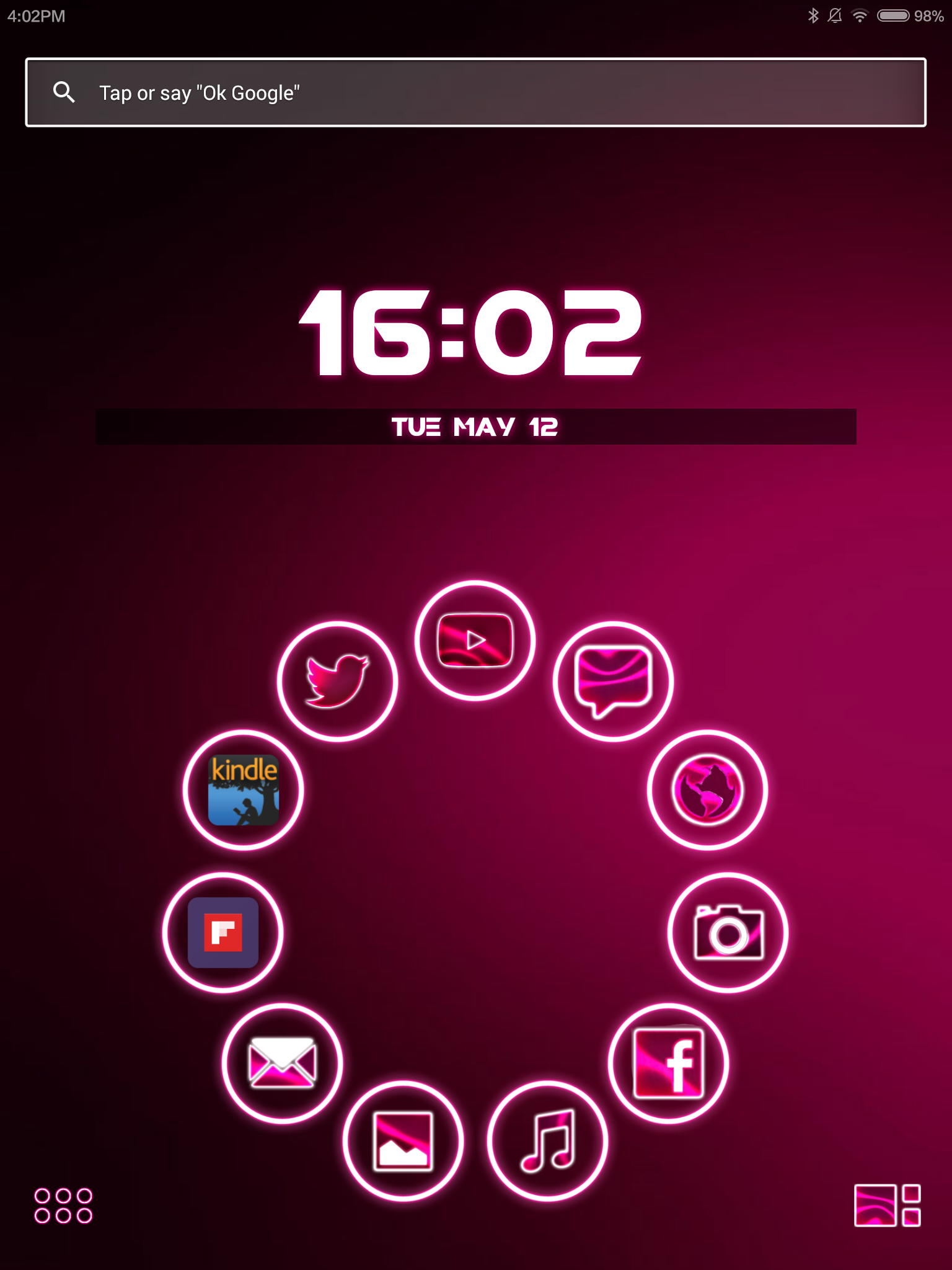Open the camera app
Screen dimensions: 952x1270
pyautogui.click(x=728, y=933)
